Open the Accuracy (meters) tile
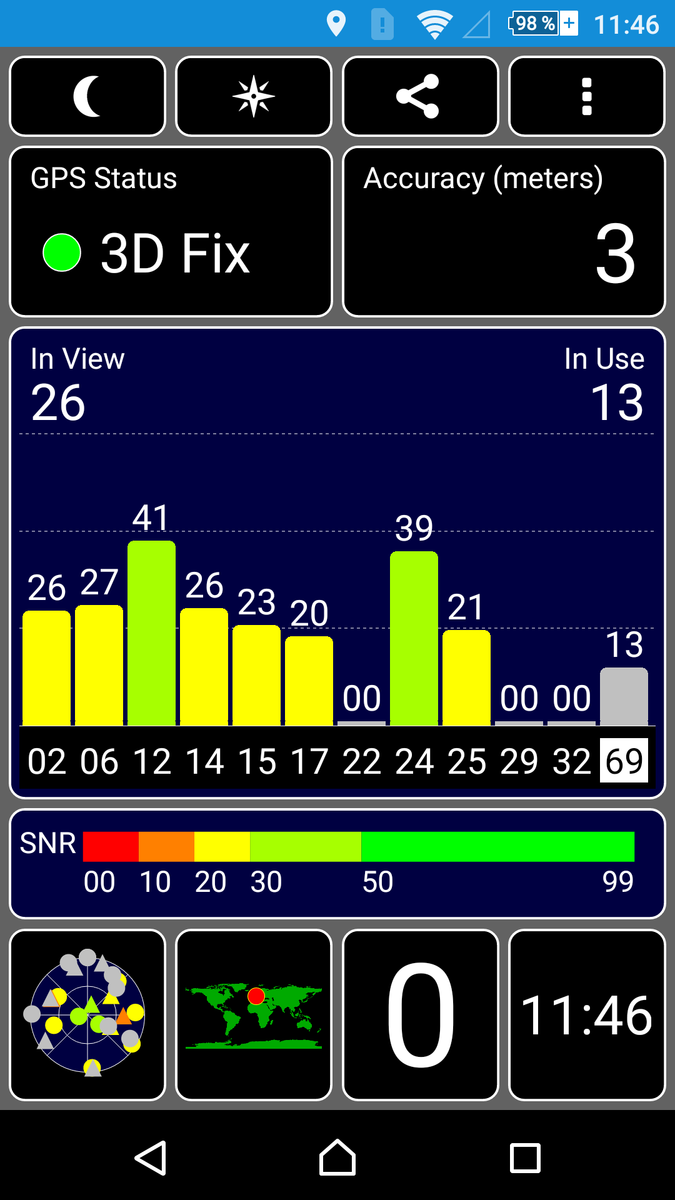The width and height of the screenshot is (675, 1200). (x=503, y=231)
